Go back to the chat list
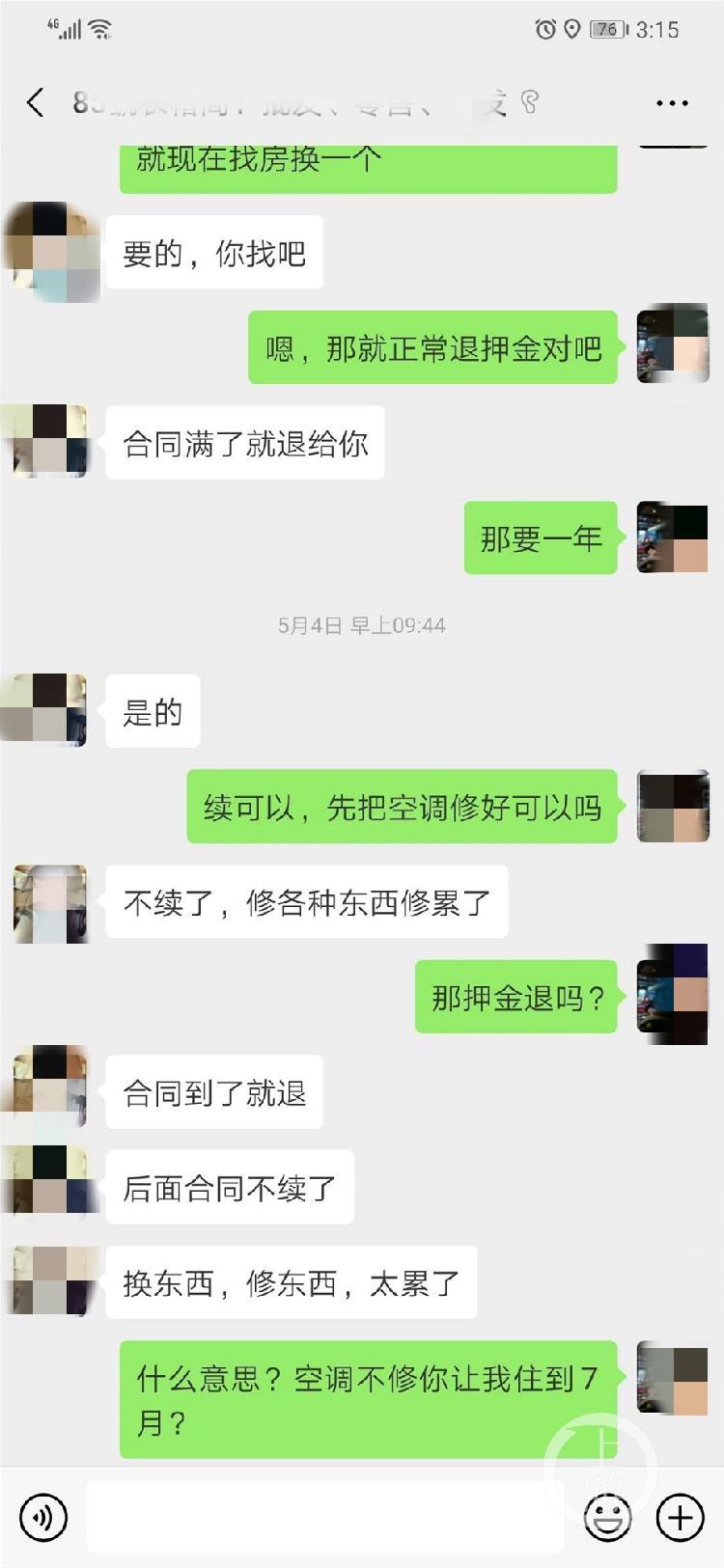The height and width of the screenshot is (1568, 724). 36,102
